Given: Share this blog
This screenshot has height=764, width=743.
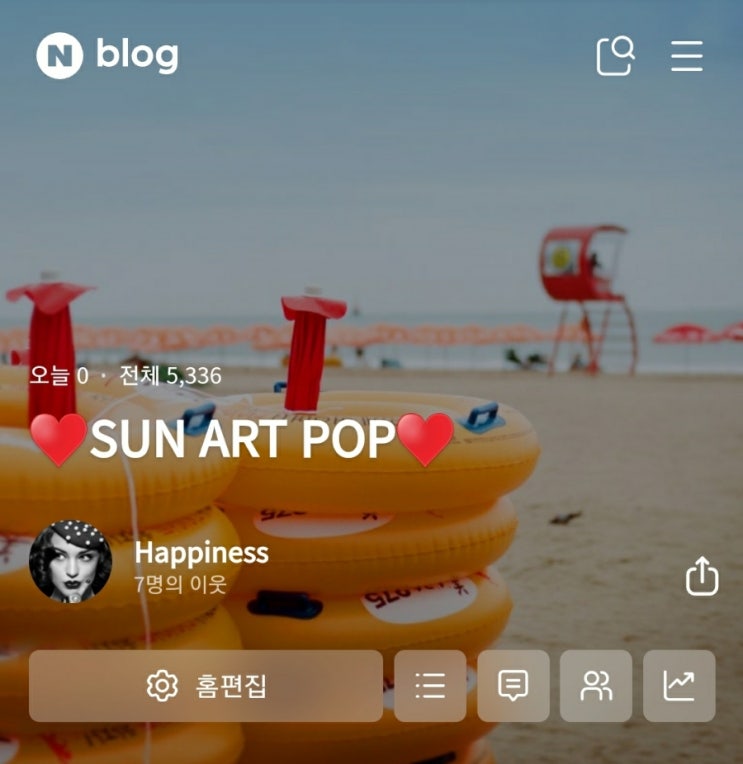Looking at the screenshot, I should click(x=702, y=576).
